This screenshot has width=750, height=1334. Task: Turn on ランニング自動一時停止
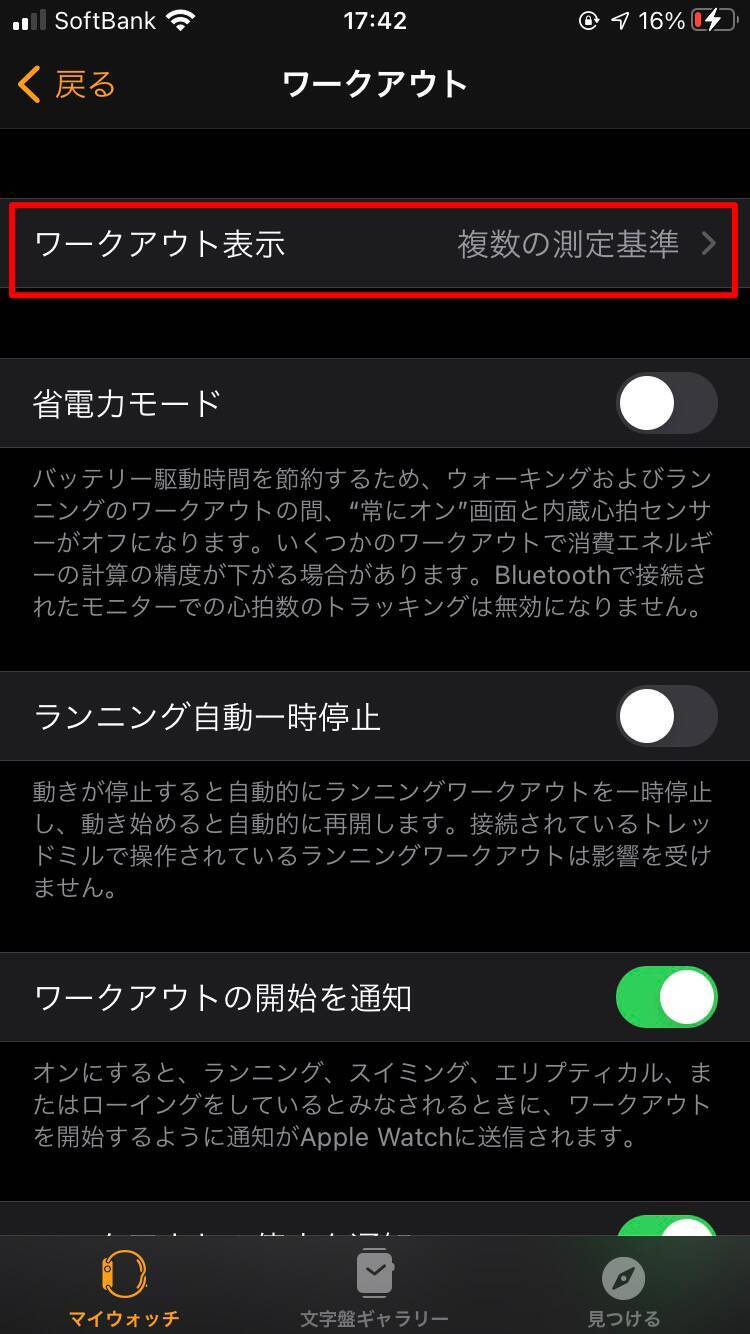tap(666, 716)
